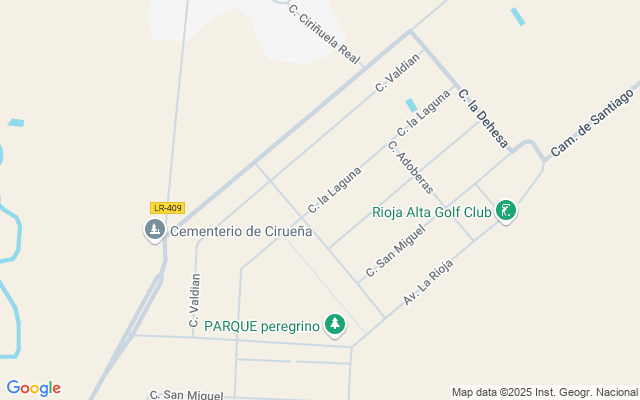Image resolution: width=640 pixels, height=400 pixels.
Task: Open the Rioja Alta Golf Club marker
Action: click(x=507, y=211)
